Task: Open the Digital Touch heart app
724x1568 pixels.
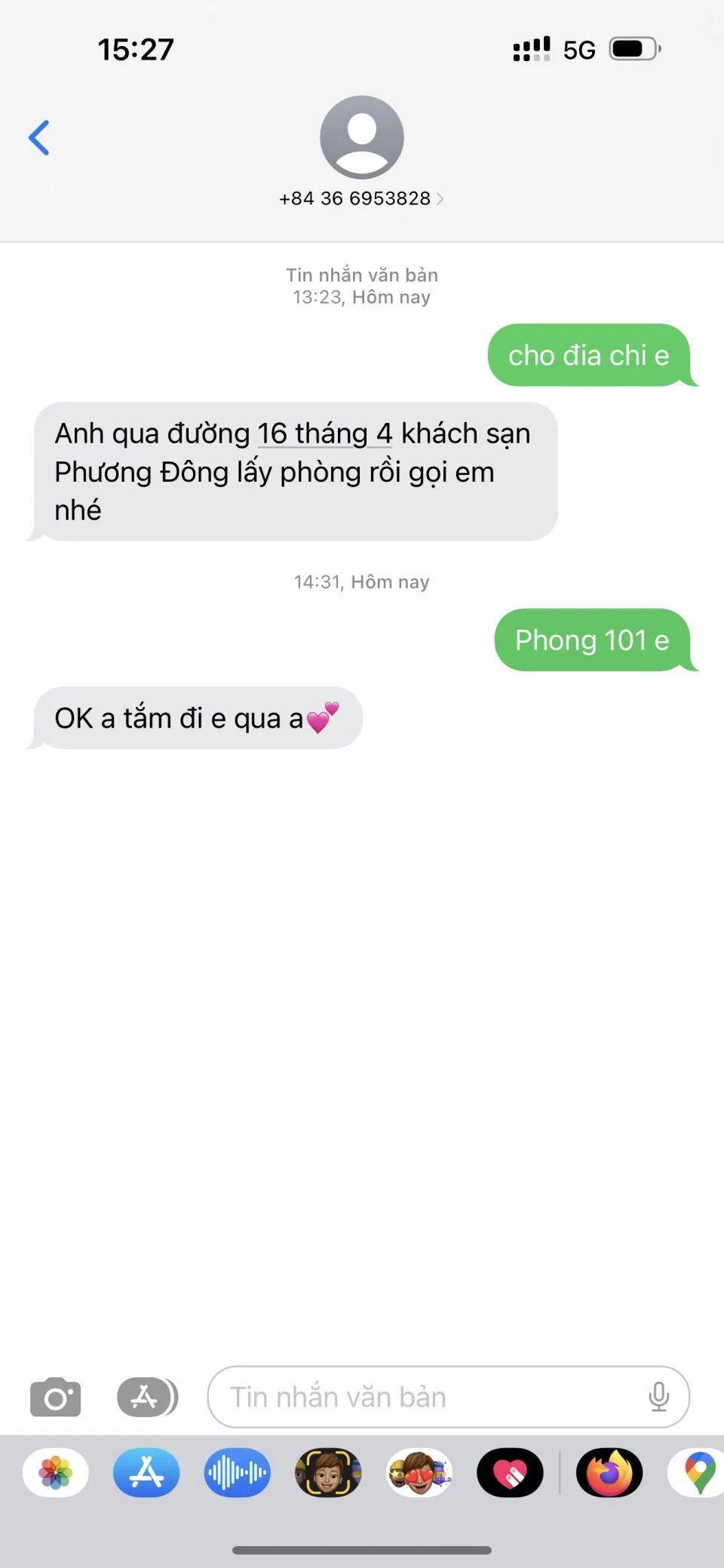Action: click(510, 1472)
